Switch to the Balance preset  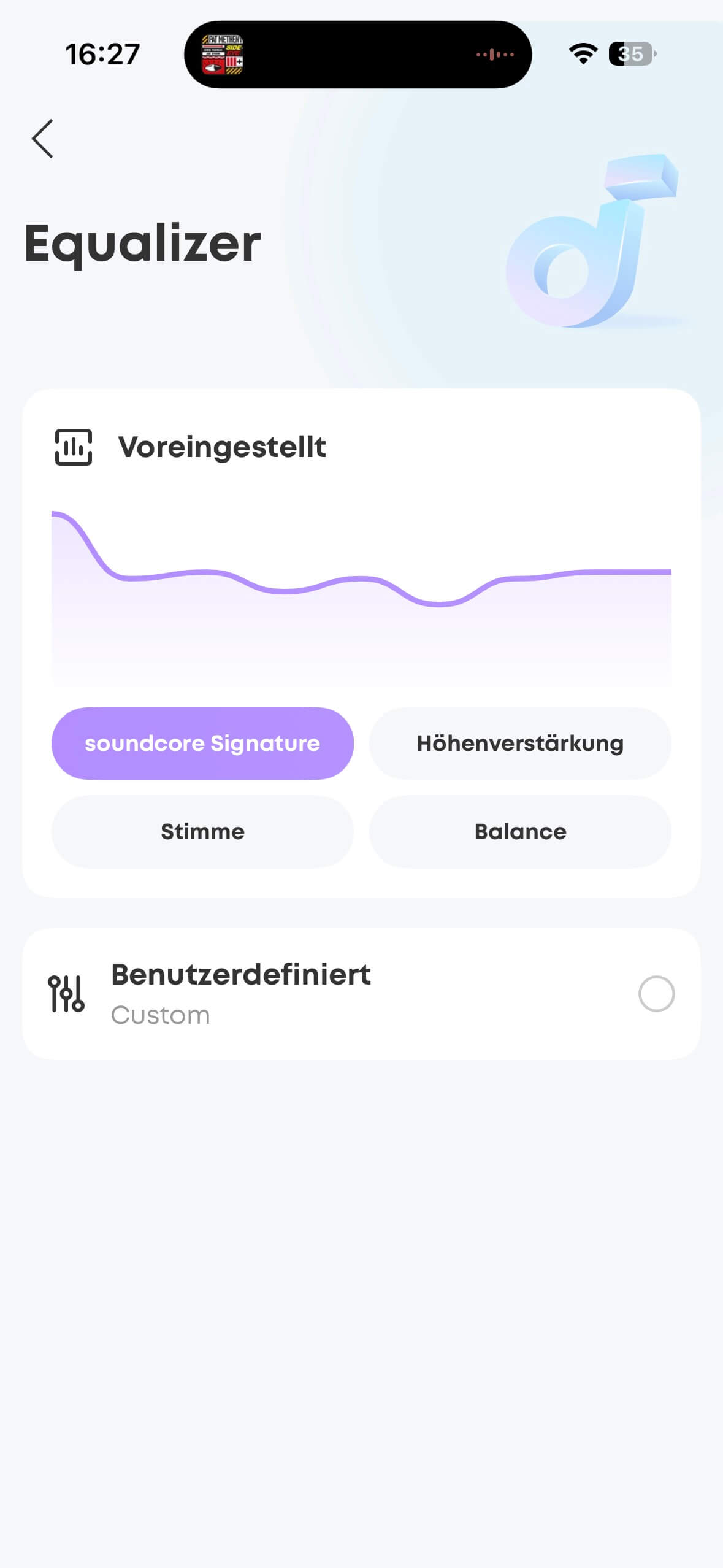pyautogui.click(x=520, y=831)
